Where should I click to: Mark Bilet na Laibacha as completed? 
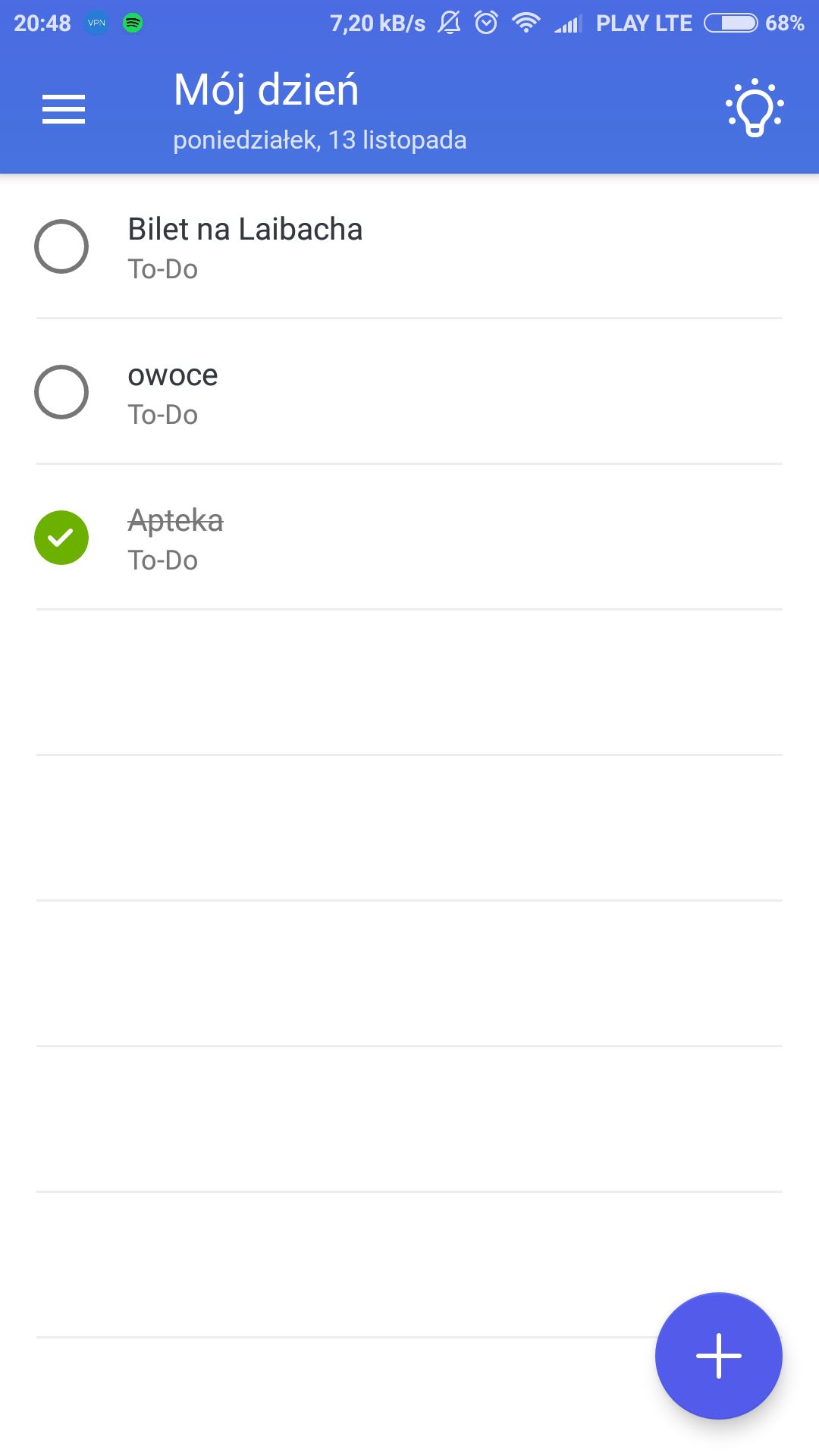[x=61, y=246]
